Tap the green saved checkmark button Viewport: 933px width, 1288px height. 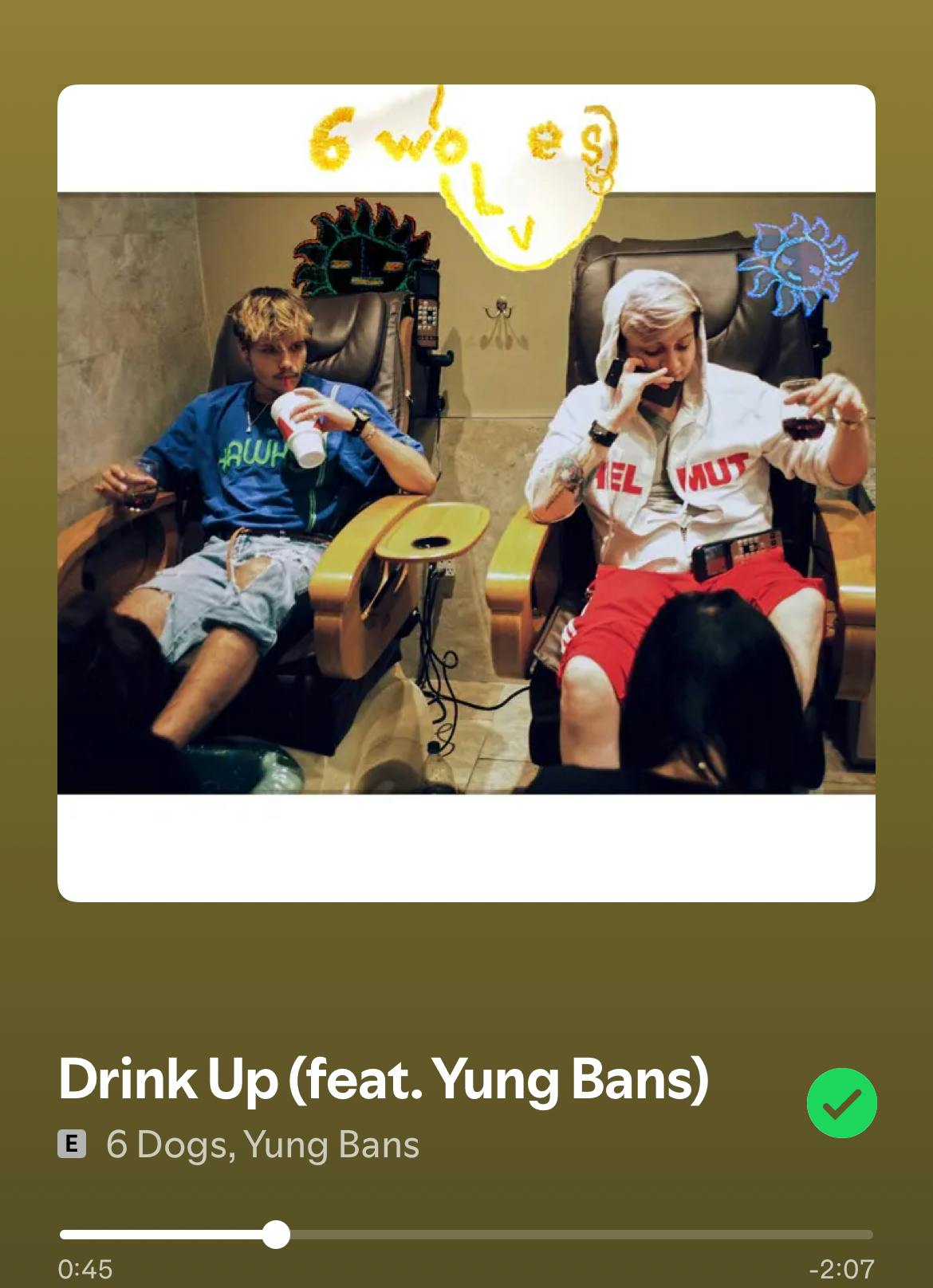click(841, 1103)
